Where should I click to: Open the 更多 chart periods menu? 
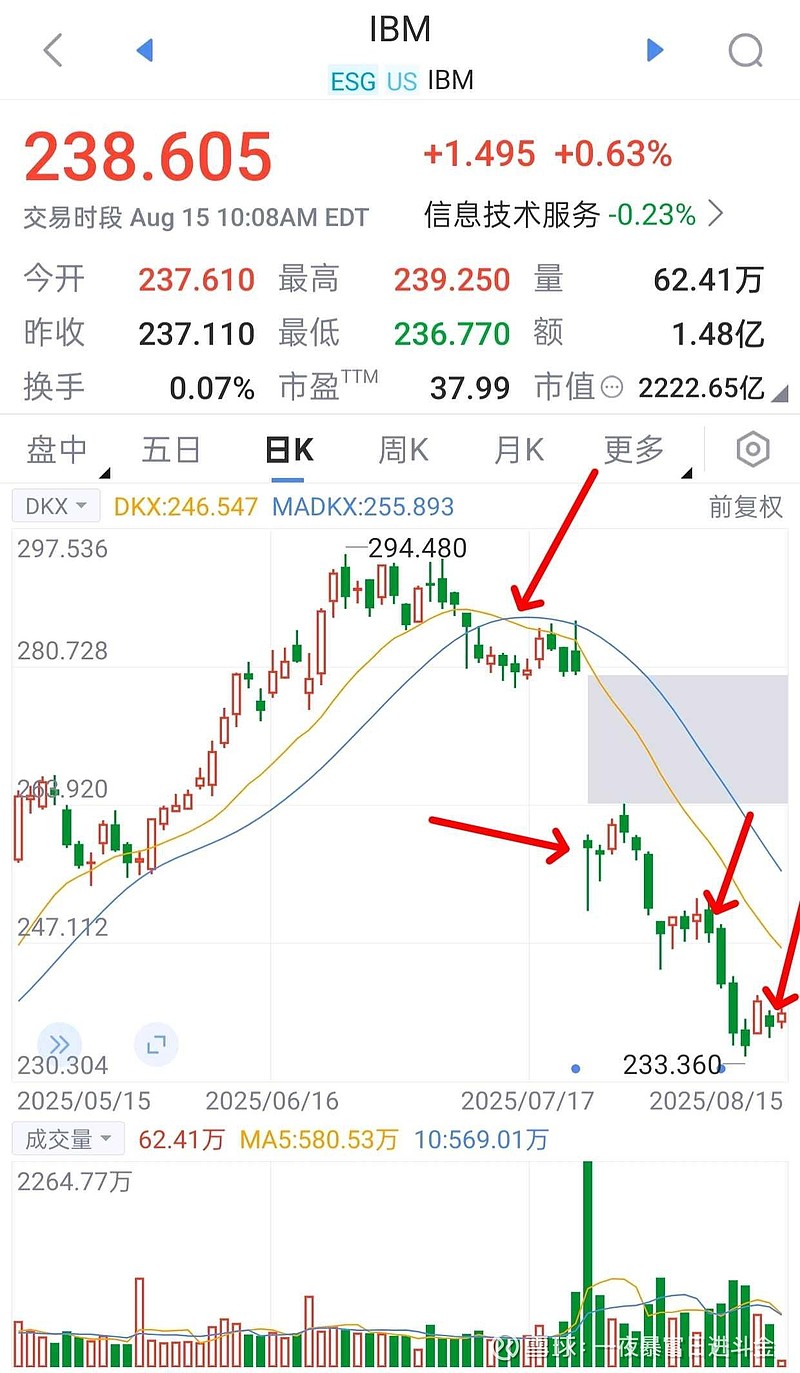tap(634, 451)
